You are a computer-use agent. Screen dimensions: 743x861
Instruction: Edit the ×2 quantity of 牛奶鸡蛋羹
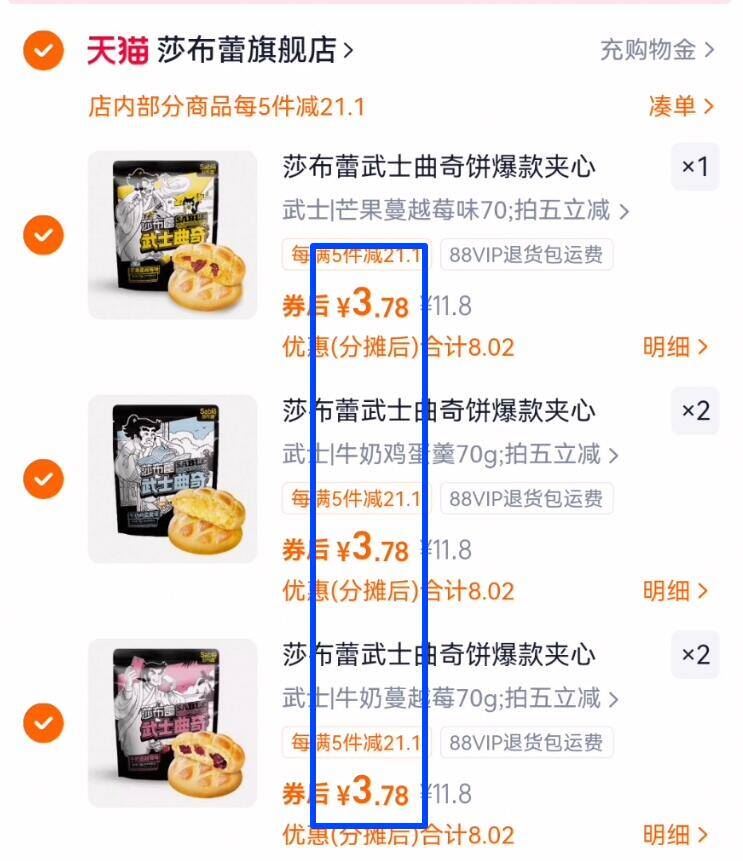coord(695,410)
